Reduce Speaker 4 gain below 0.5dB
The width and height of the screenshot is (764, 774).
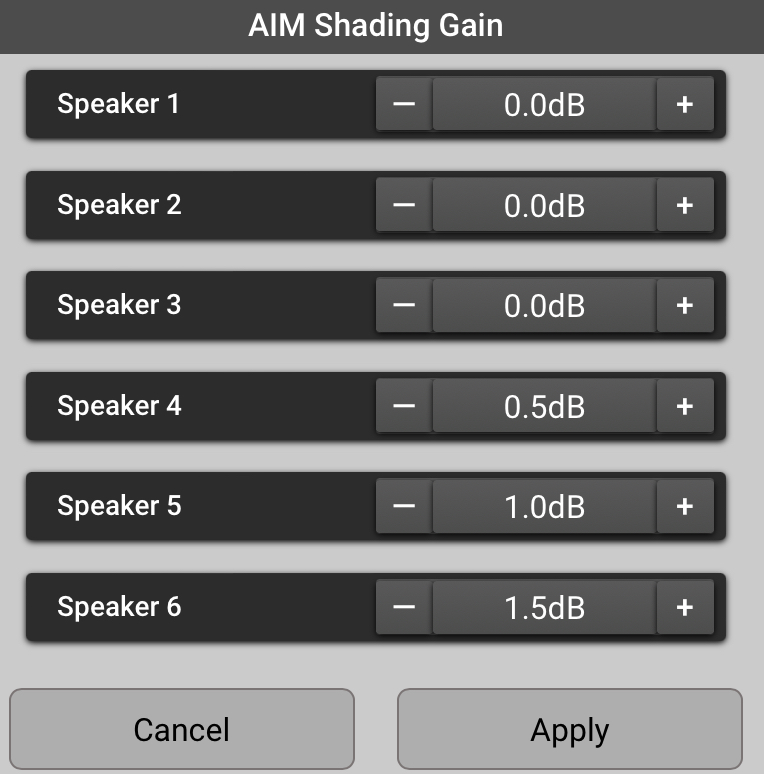tap(404, 406)
